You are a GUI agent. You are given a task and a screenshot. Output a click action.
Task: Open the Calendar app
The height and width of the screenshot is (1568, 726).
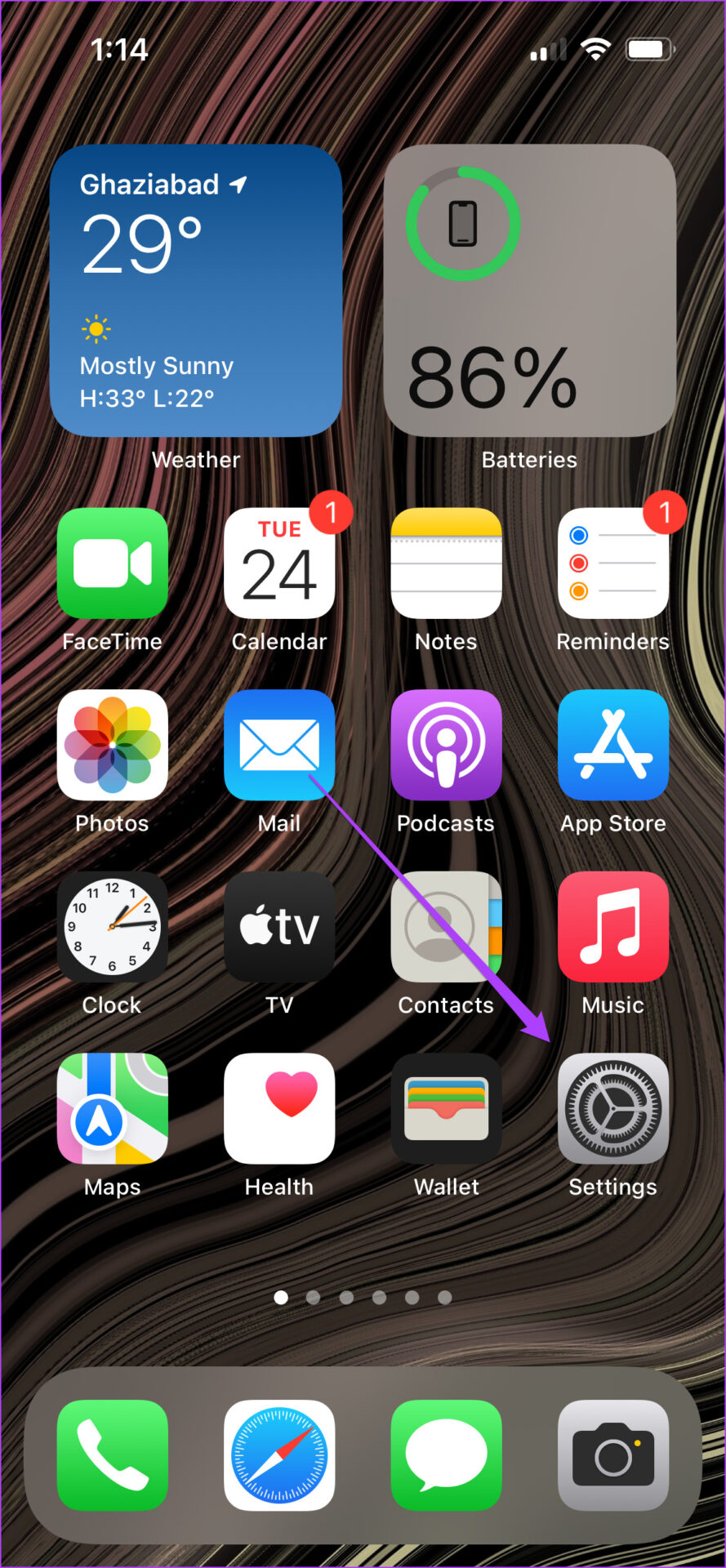pyautogui.click(x=279, y=563)
